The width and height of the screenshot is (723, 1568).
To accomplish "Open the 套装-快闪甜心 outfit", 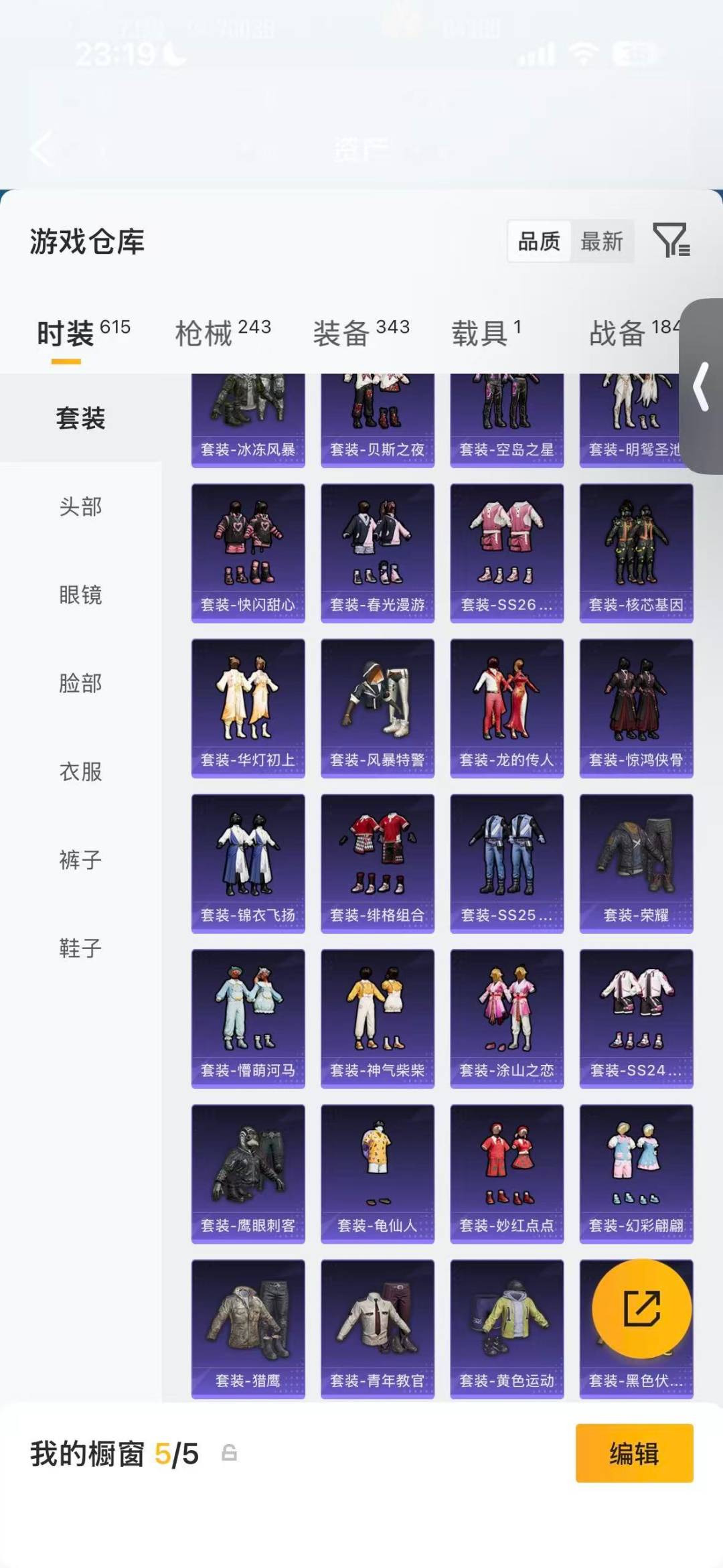I will point(248,553).
